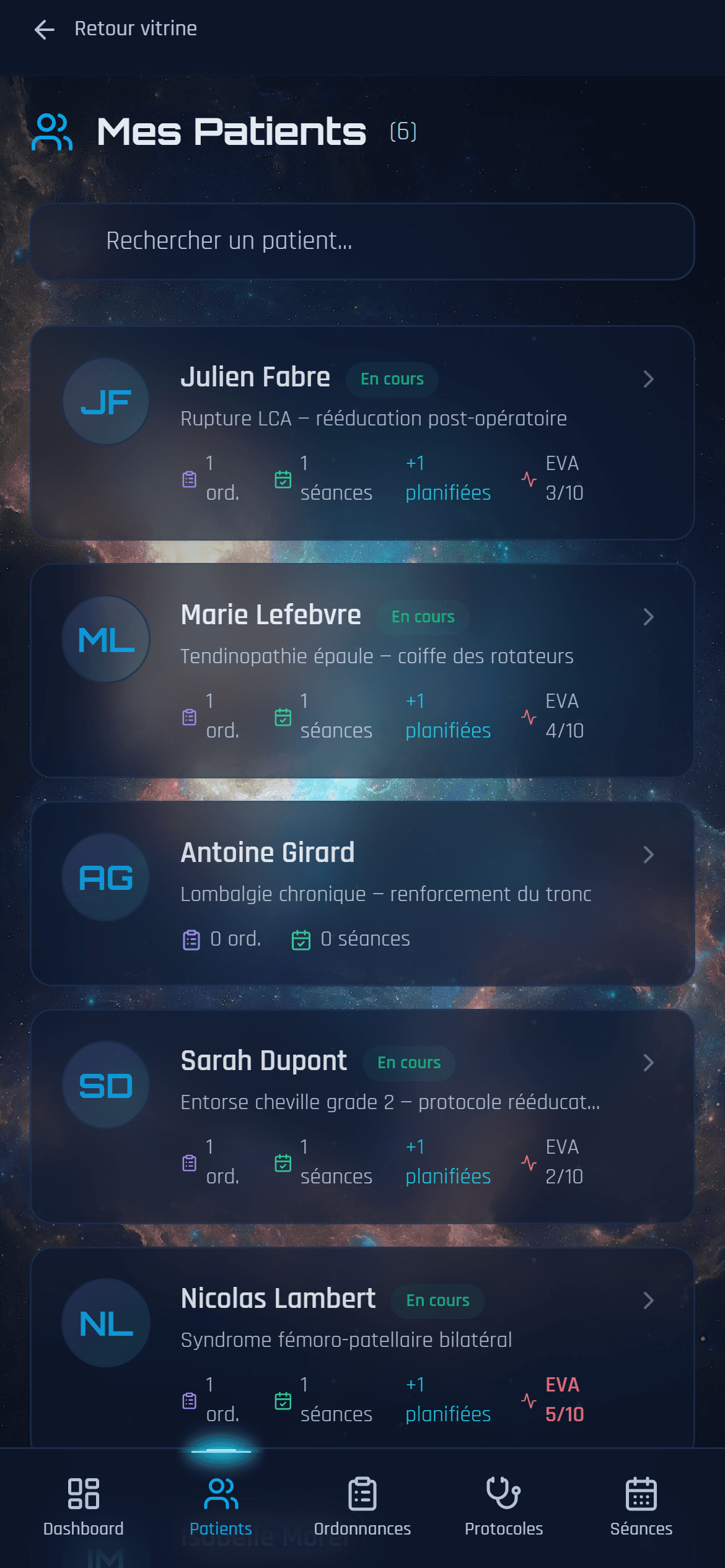The width and height of the screenshot is (725, 1568).
Task: Open the Protocoles tab
Action: click(x=504, y=1506)
